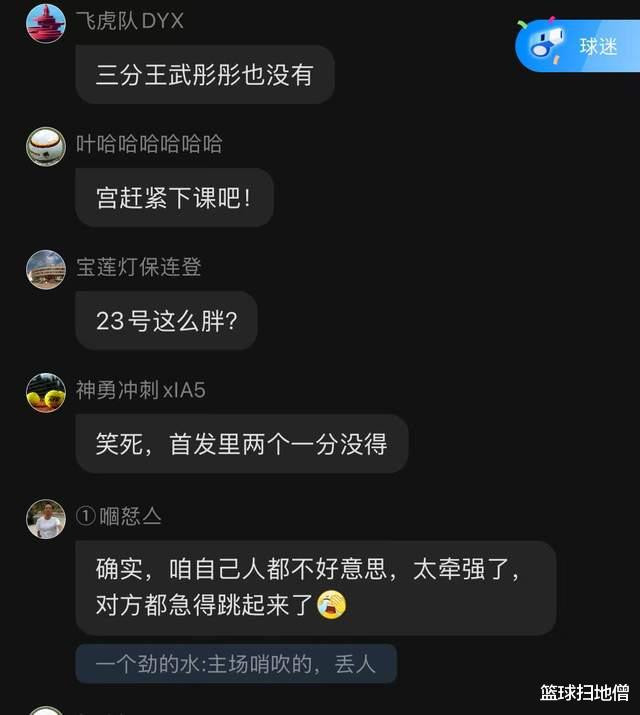
Task: Select the comment 宫赶紧下课吧
Action: [174, 198]
